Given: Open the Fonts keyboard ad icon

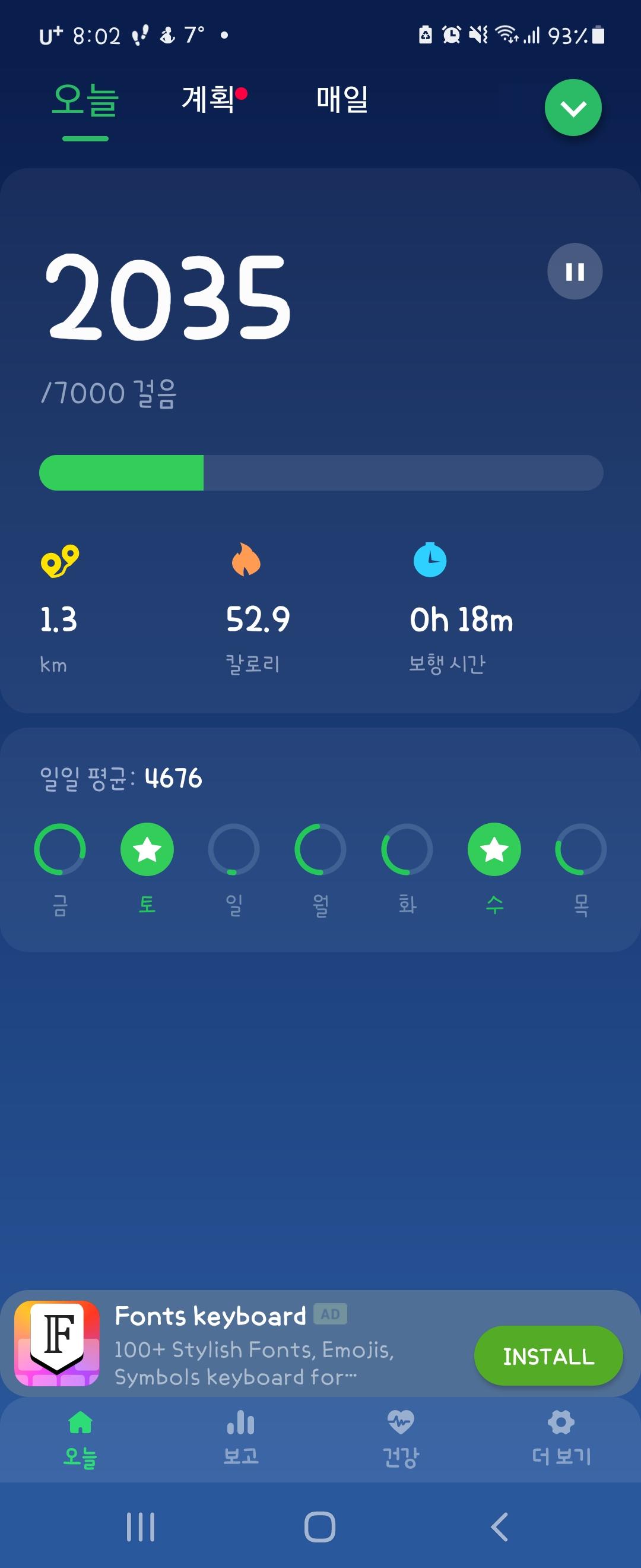Looking at the screenshot, I should pos(57,1343).
